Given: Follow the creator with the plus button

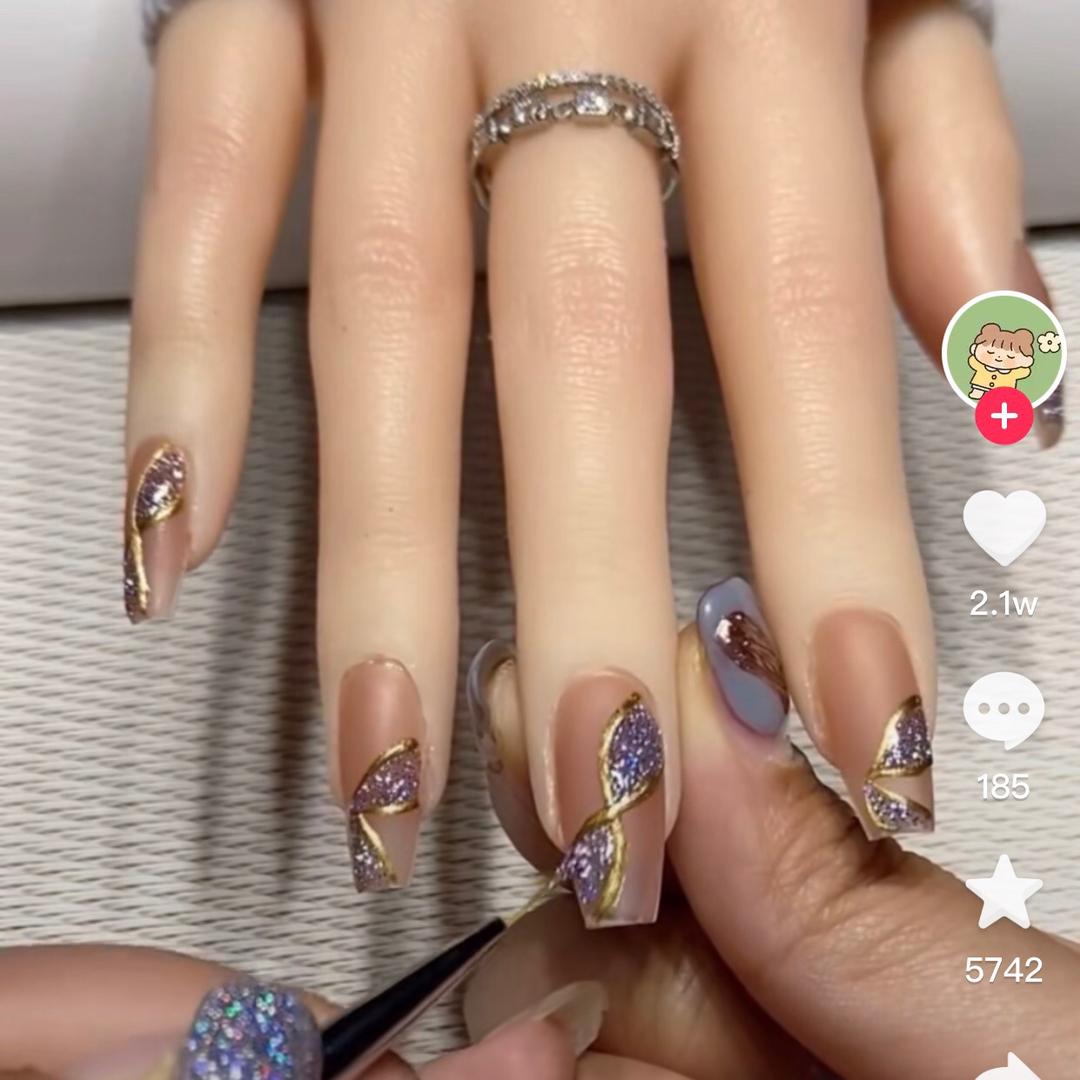Looking at the screenshot, I should point(1004,417).
